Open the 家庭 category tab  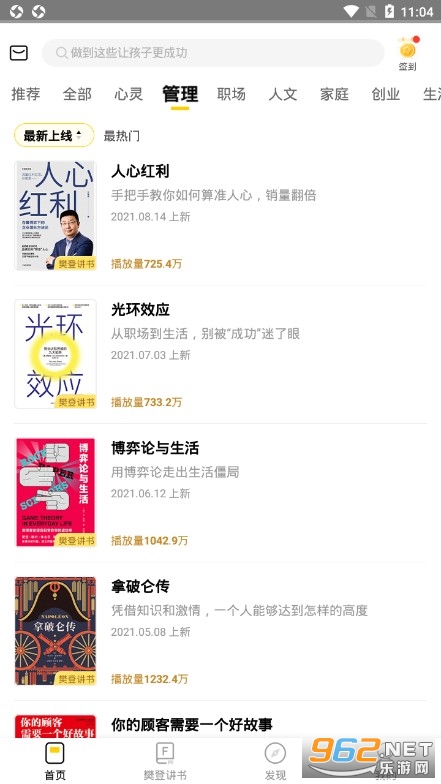point(334,94)
